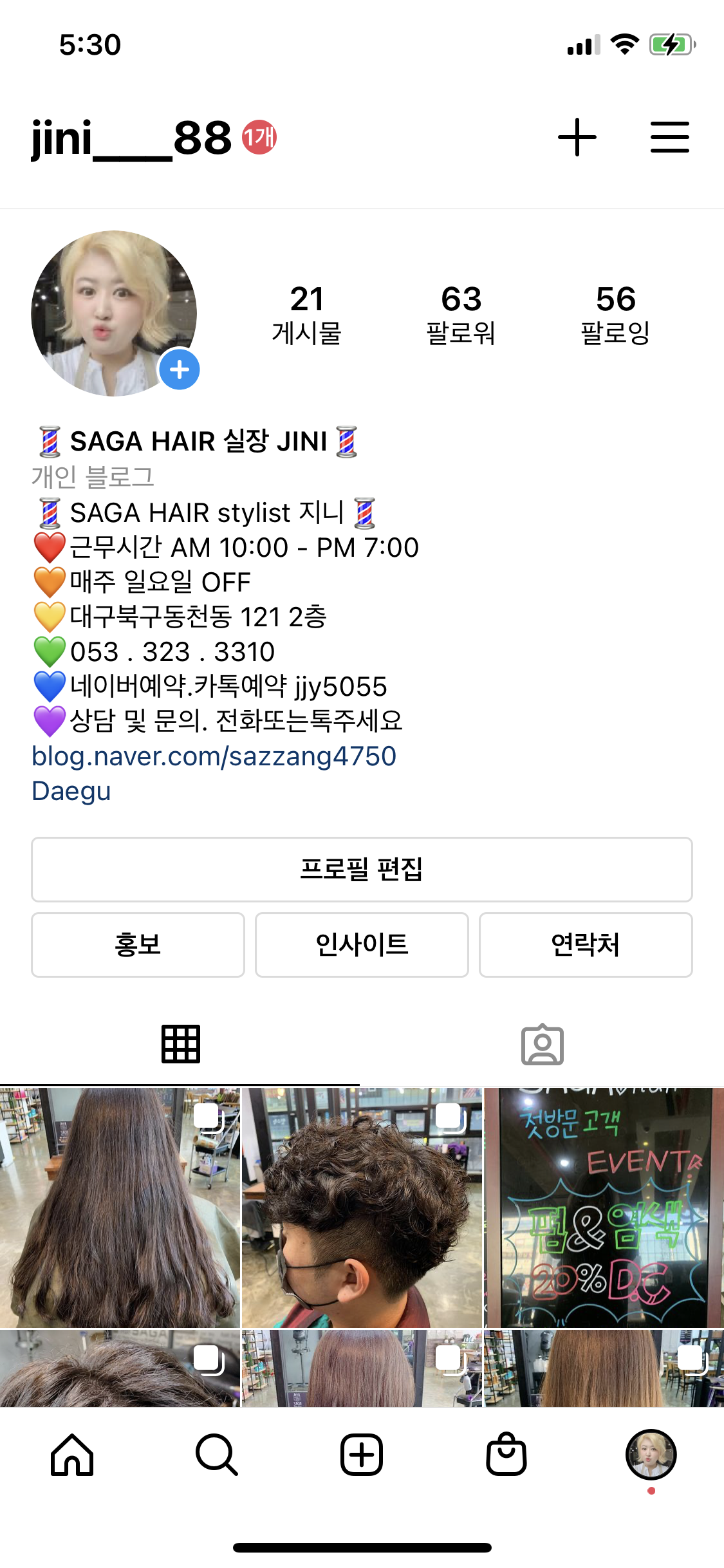Open the search tab
Screen dimensions: 724x1568
(x=217, y=1455)
